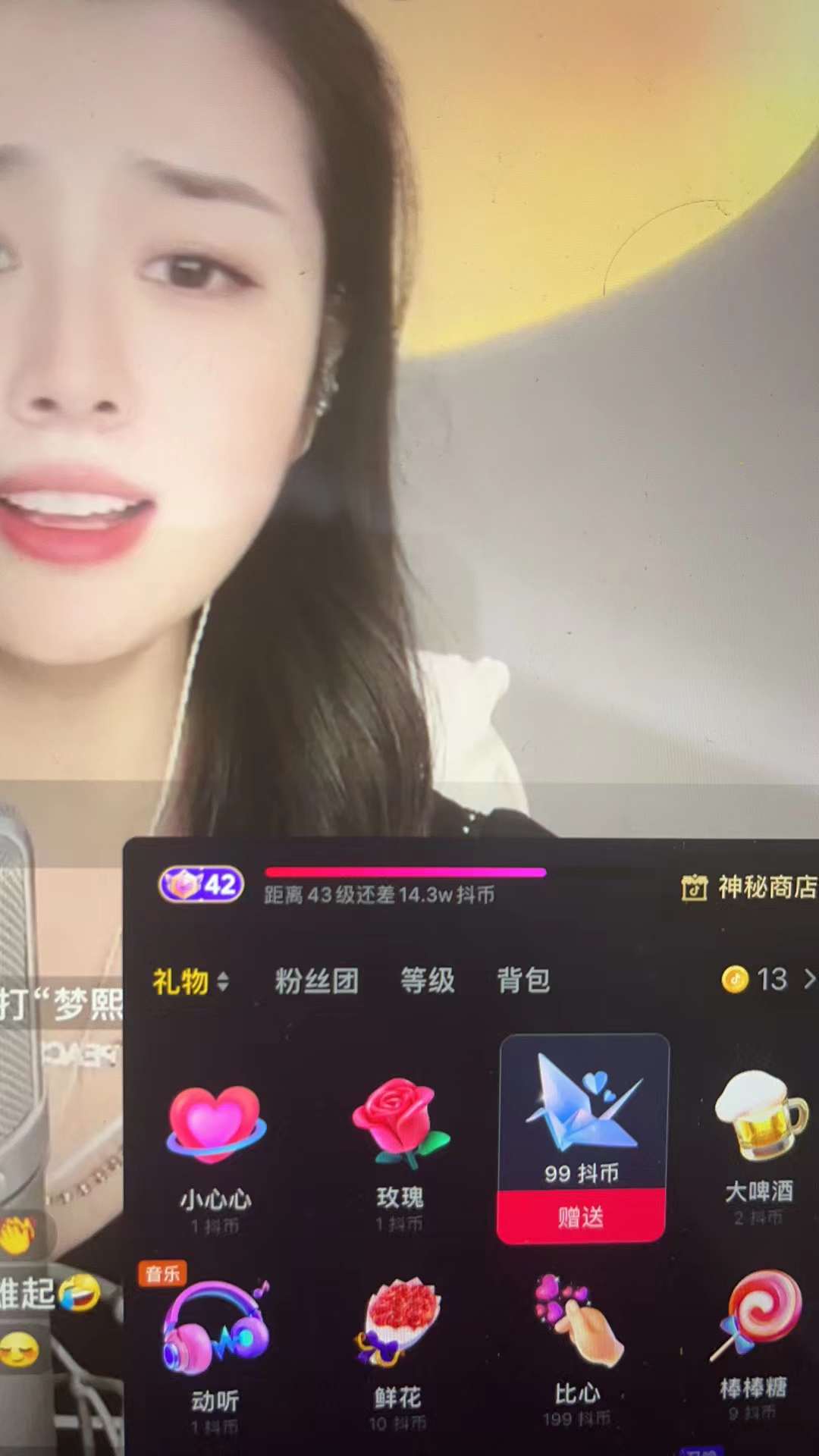Expand the 礼物 gift category dropdown
The width and height of the screenshot is (819, 1456).
[x=190, y=981]
